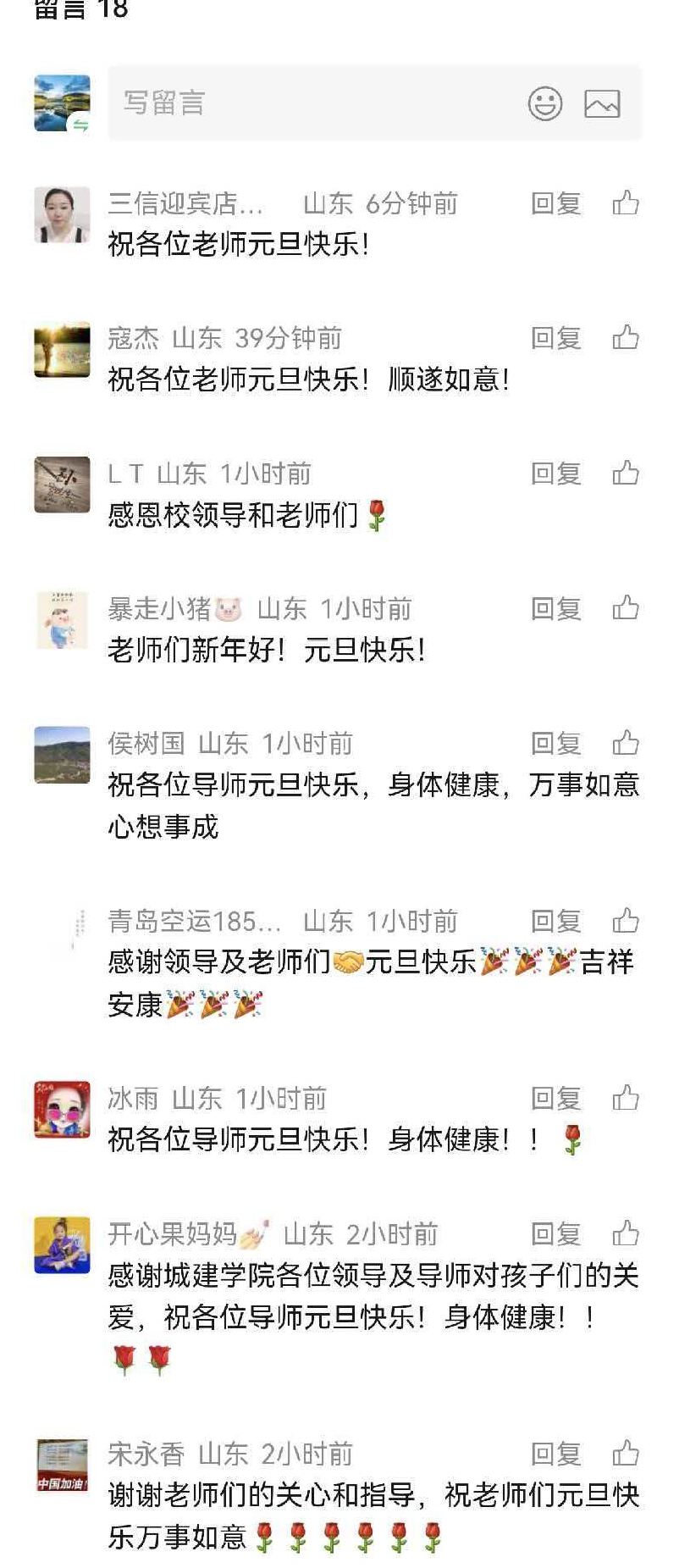Reply to 三信迎宾店's comment
The image size is (679, 1568).
pyautogui.click(x=555, y=203)
